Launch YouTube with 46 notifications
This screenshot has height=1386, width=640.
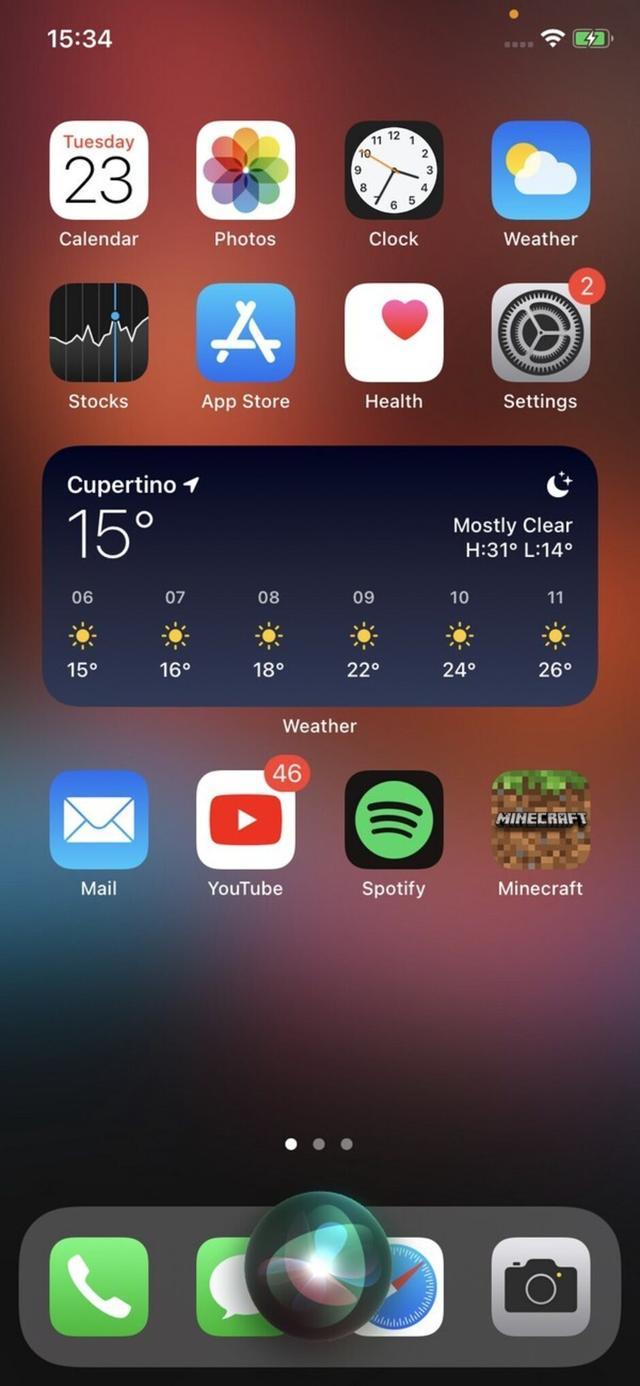tap(245, 819)
